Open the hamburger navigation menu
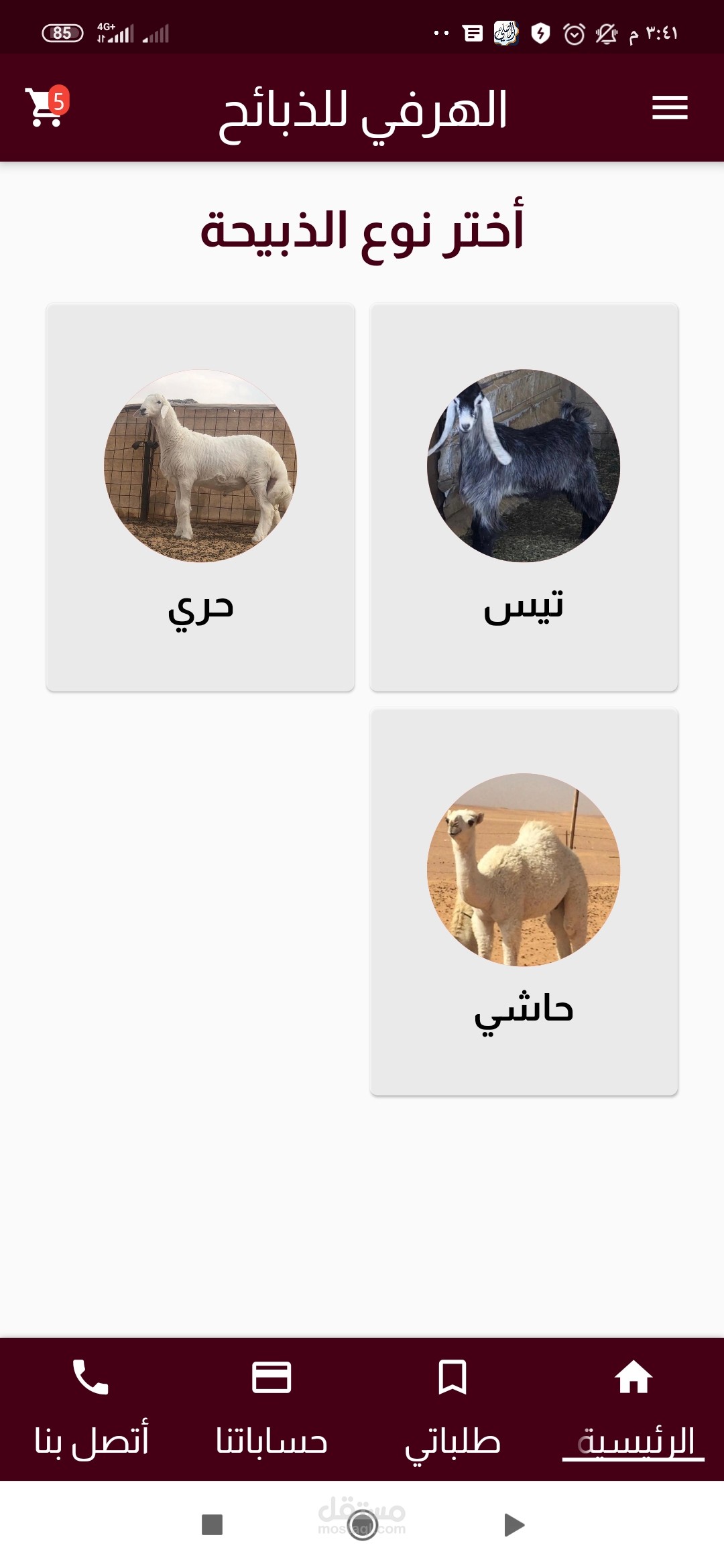The height and width of the screenshot is (1568, 724). click(668, 109)
